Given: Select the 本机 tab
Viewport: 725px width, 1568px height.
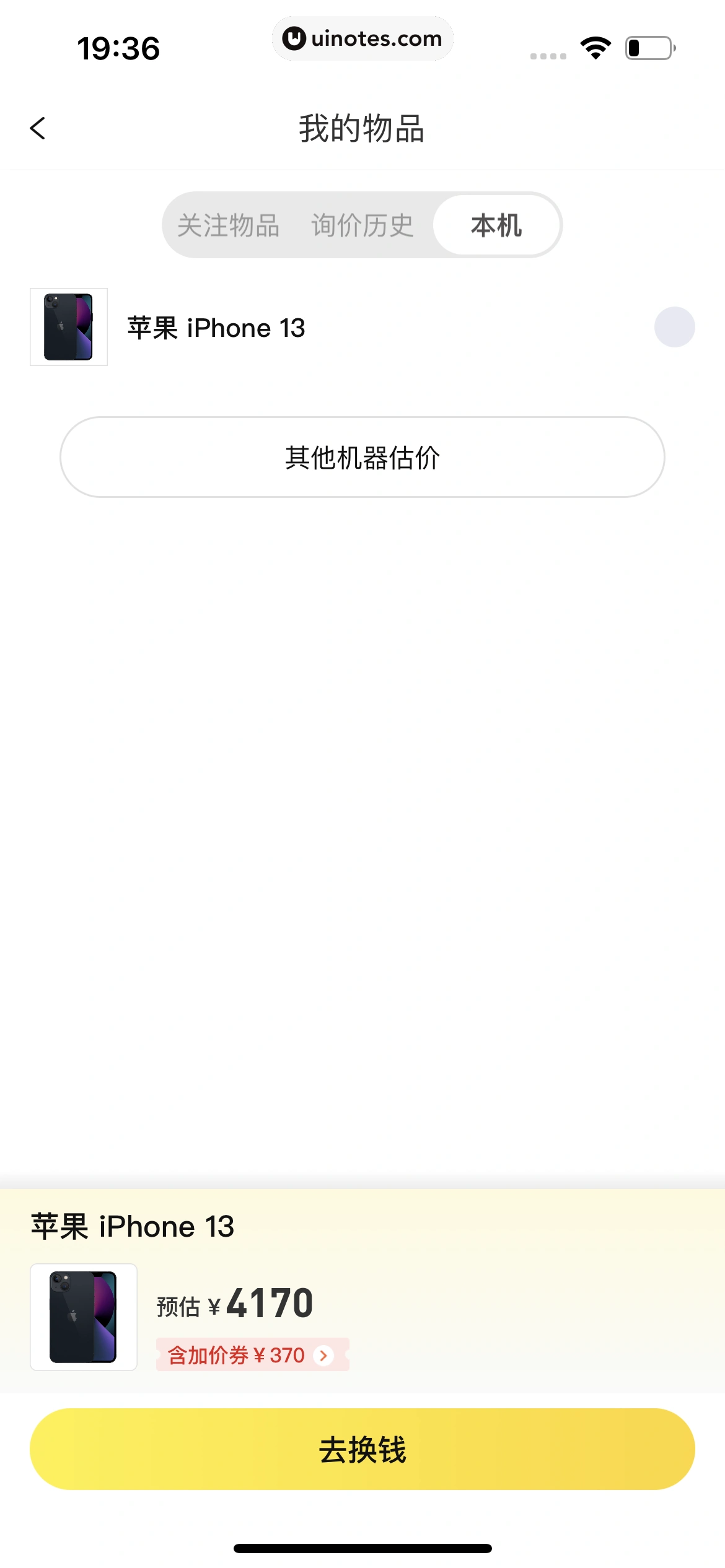Looking at the screenshot, I should tap(496, 225).
